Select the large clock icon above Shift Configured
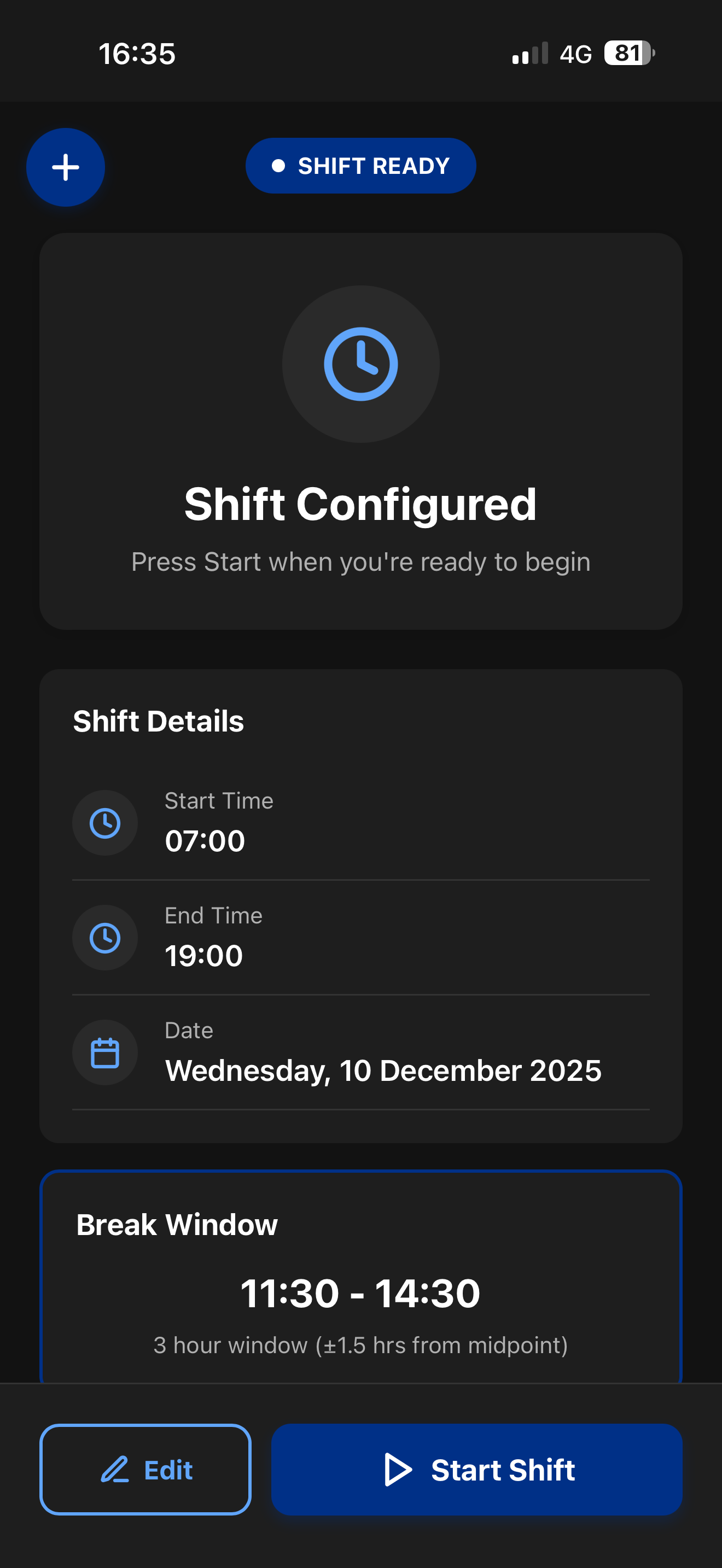Viewport: 722px width, 1568px height. coord(360,364)
